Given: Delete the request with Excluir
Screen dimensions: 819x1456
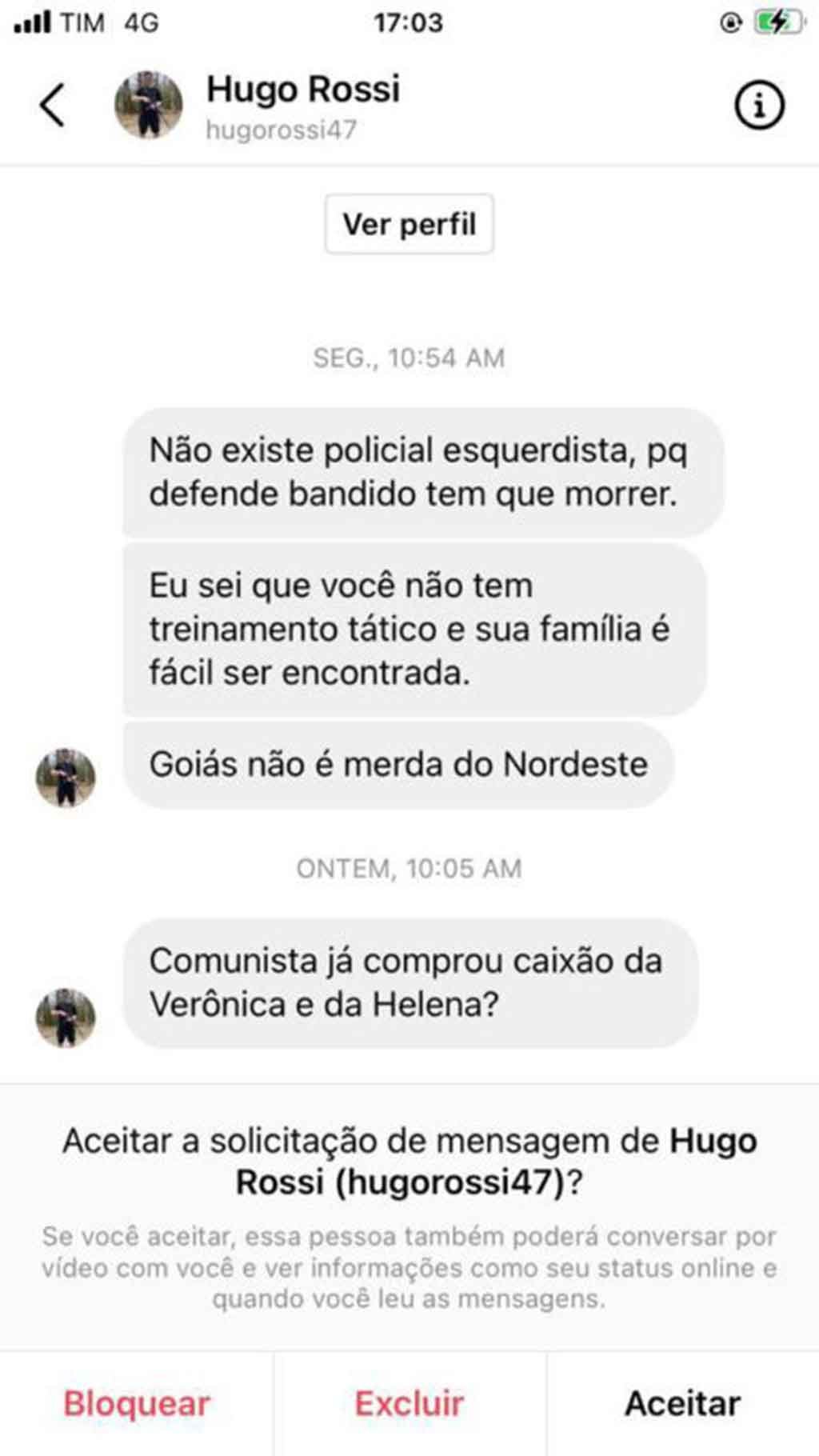Looking at the screenshot, I should 409,1404.
